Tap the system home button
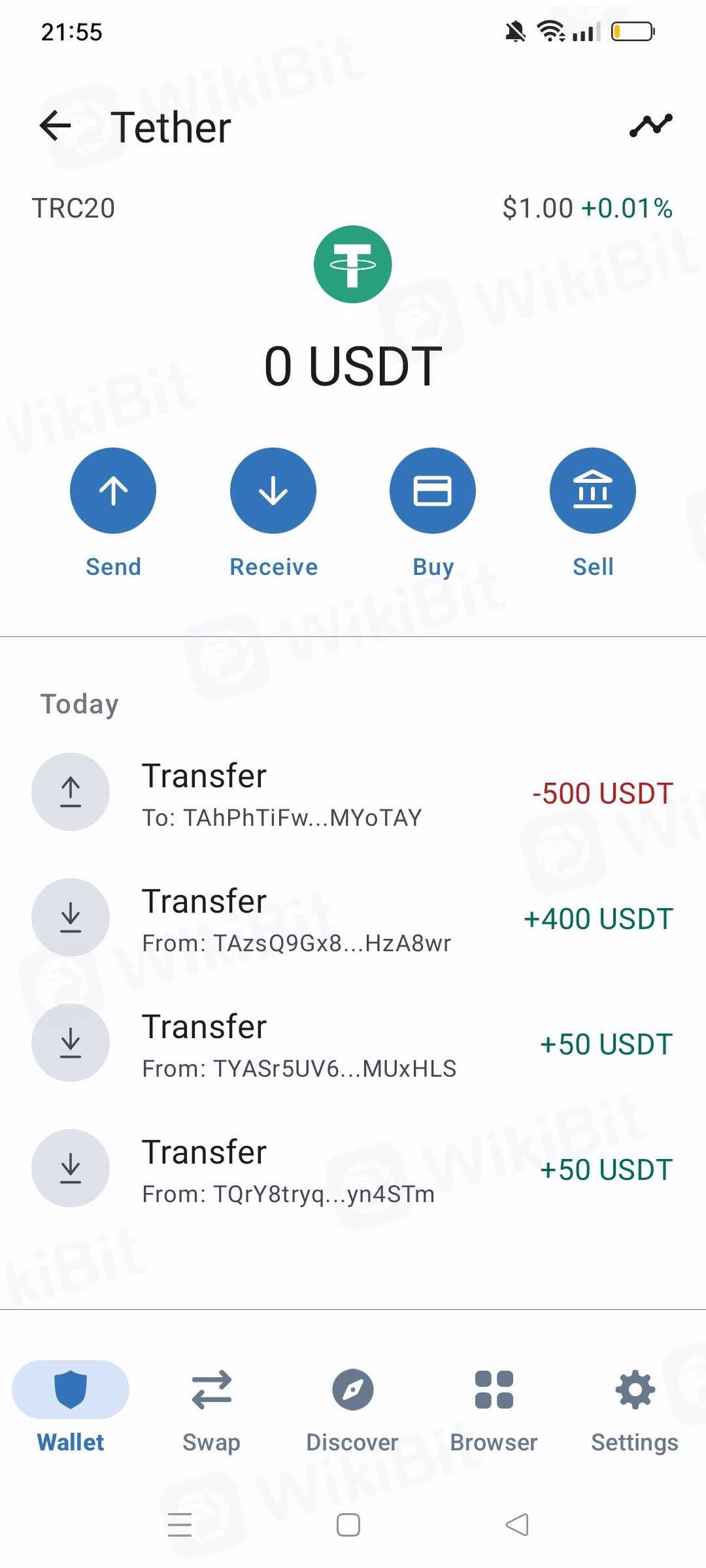The height and width of the screenshot is (1568, 706). pos(348,1525)
